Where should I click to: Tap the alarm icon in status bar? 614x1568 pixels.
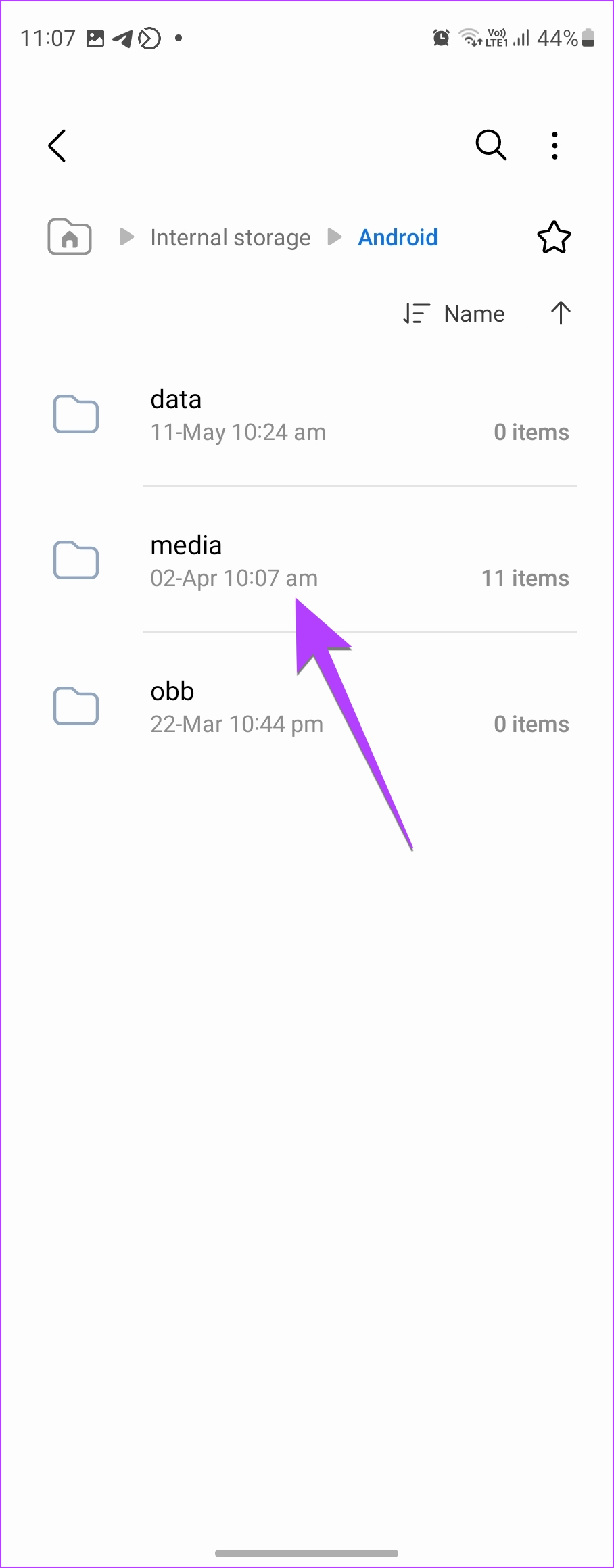(x=441, y=38)
